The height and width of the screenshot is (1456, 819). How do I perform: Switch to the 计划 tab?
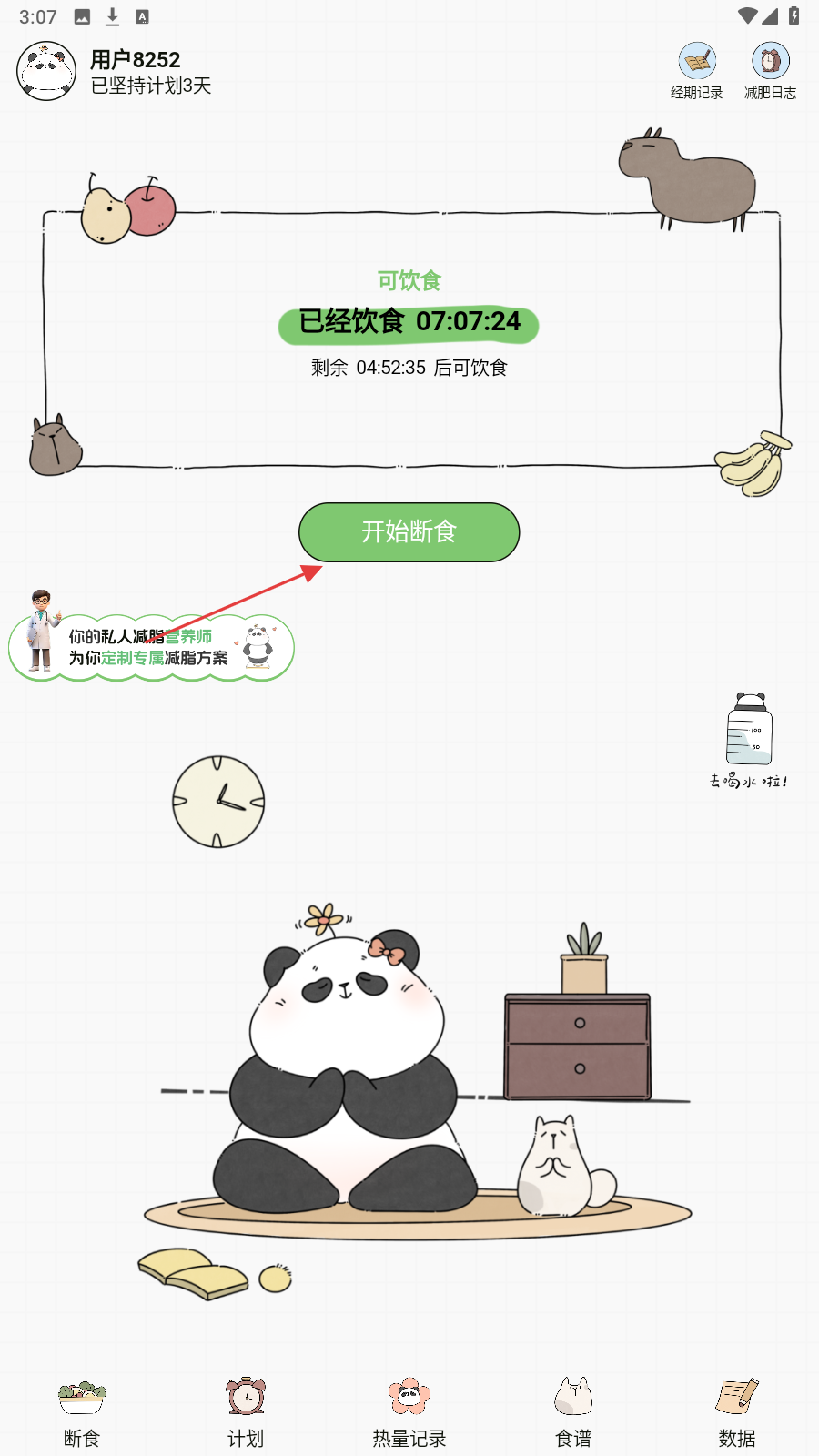click(246, 1412)
